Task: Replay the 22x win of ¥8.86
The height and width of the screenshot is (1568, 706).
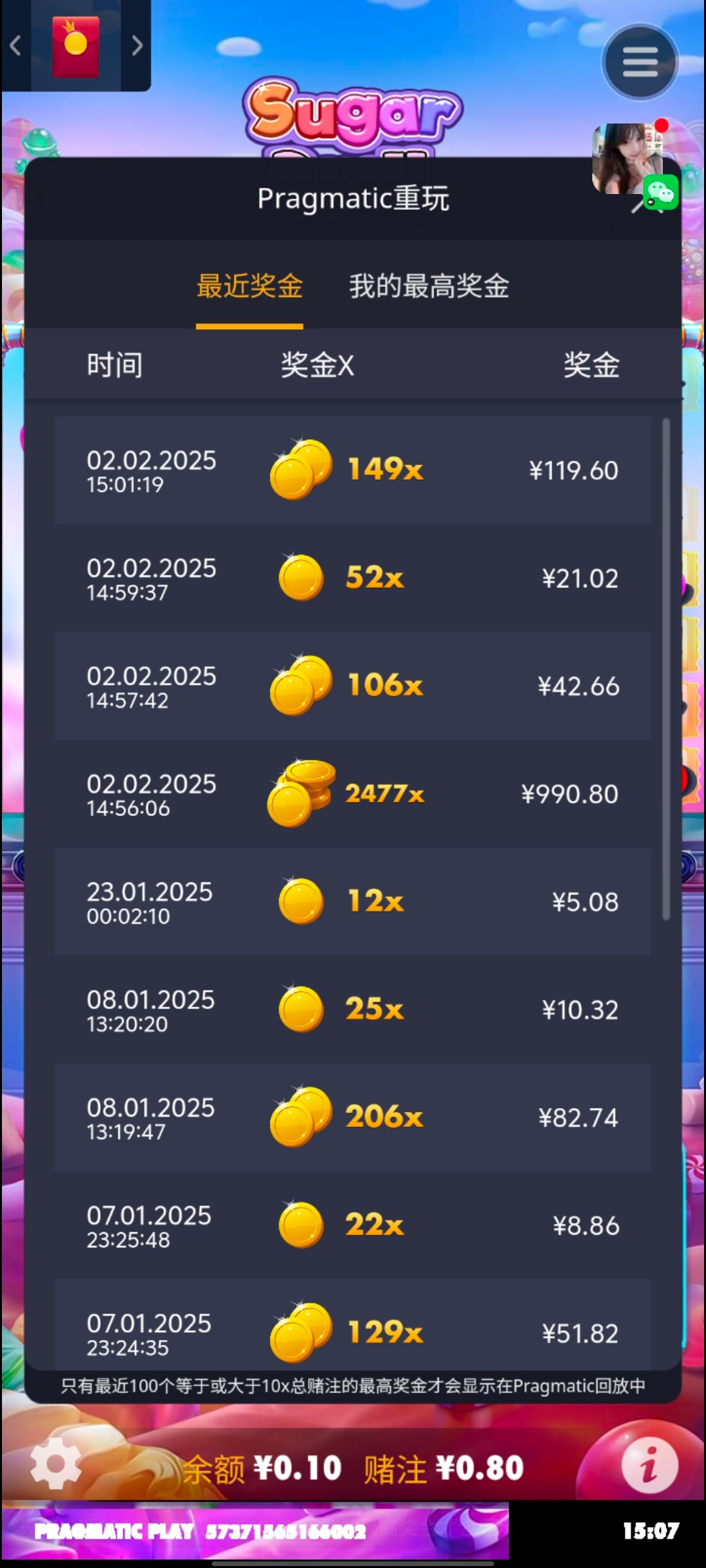Action: 353,1225
